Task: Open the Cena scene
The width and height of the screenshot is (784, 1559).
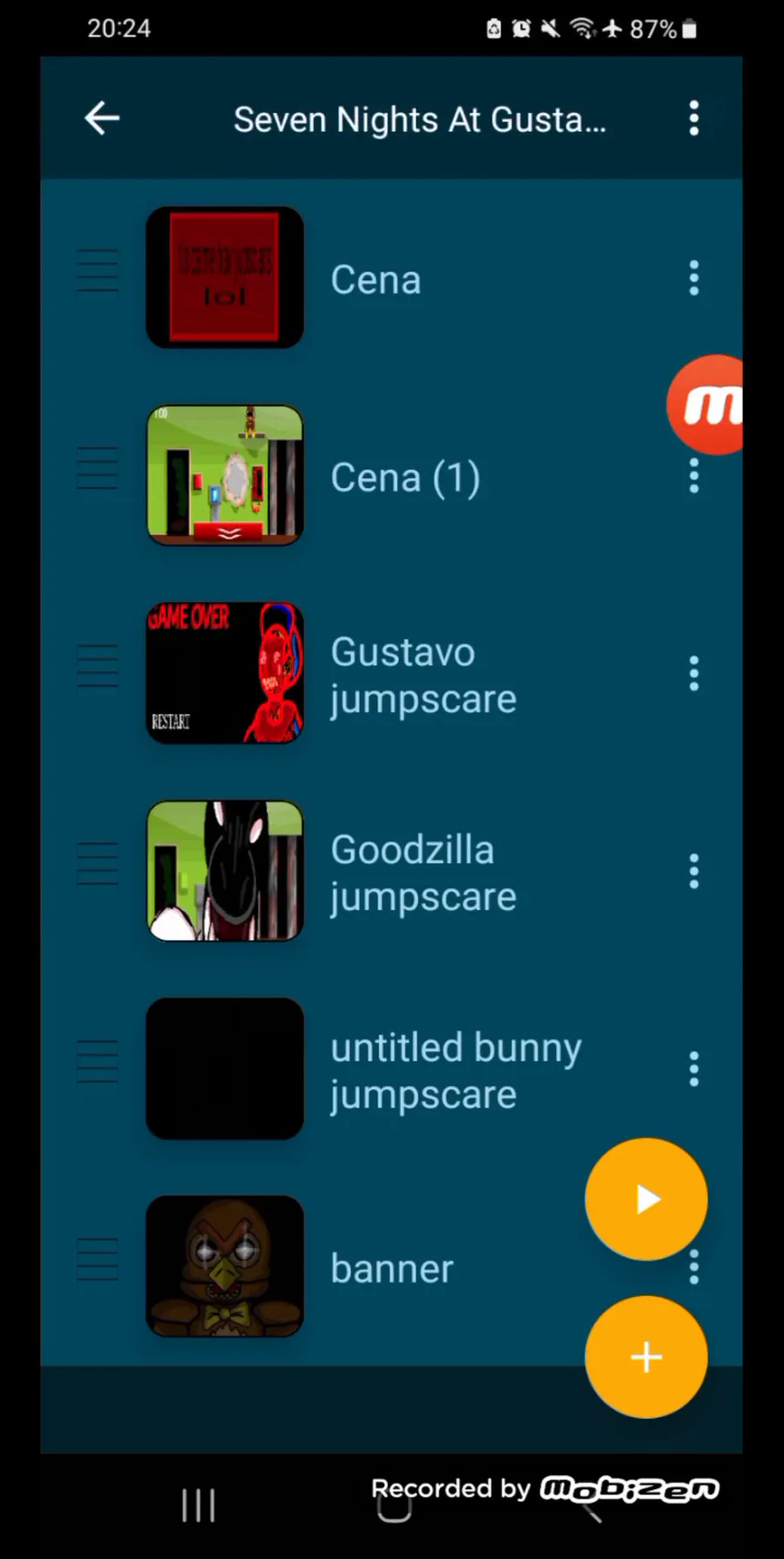Action: (x=375, y=280)
